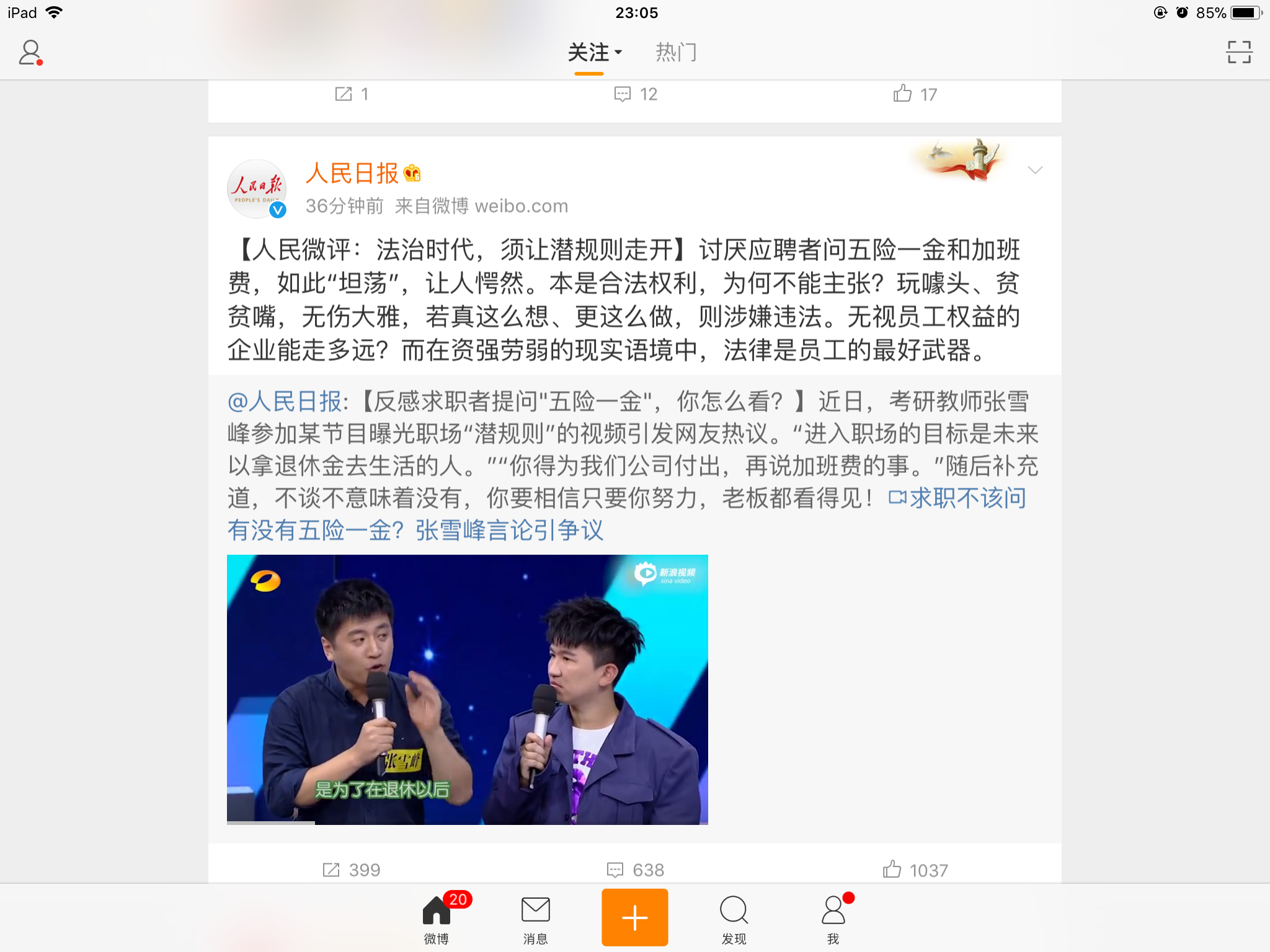
Task: Expand the post options chevron
Action: pyautogui.click(x=1034, y=170)
